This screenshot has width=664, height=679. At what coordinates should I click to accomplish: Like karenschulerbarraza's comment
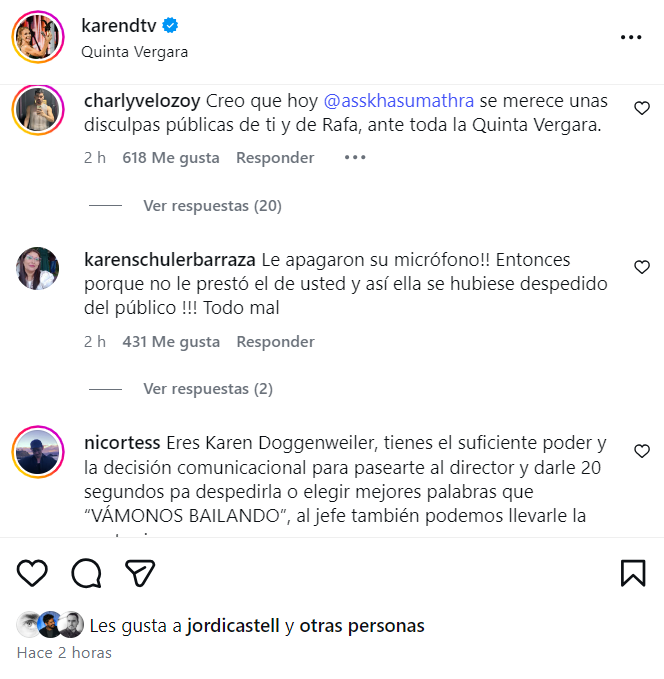[x=642, y=267]
